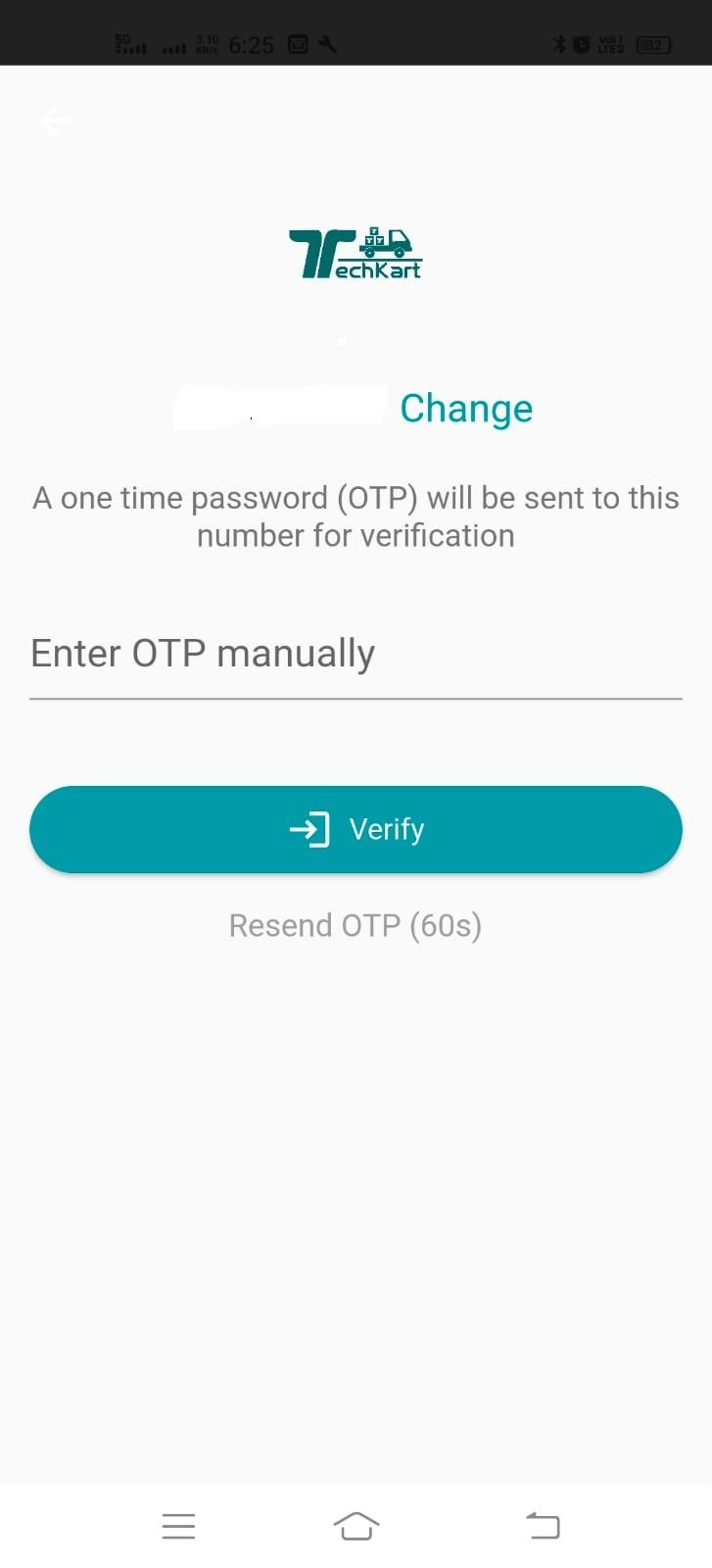Tap the Verify button
Image resolution: width=712 pixels, height=1568 pixels.
[x=356, y=829]
